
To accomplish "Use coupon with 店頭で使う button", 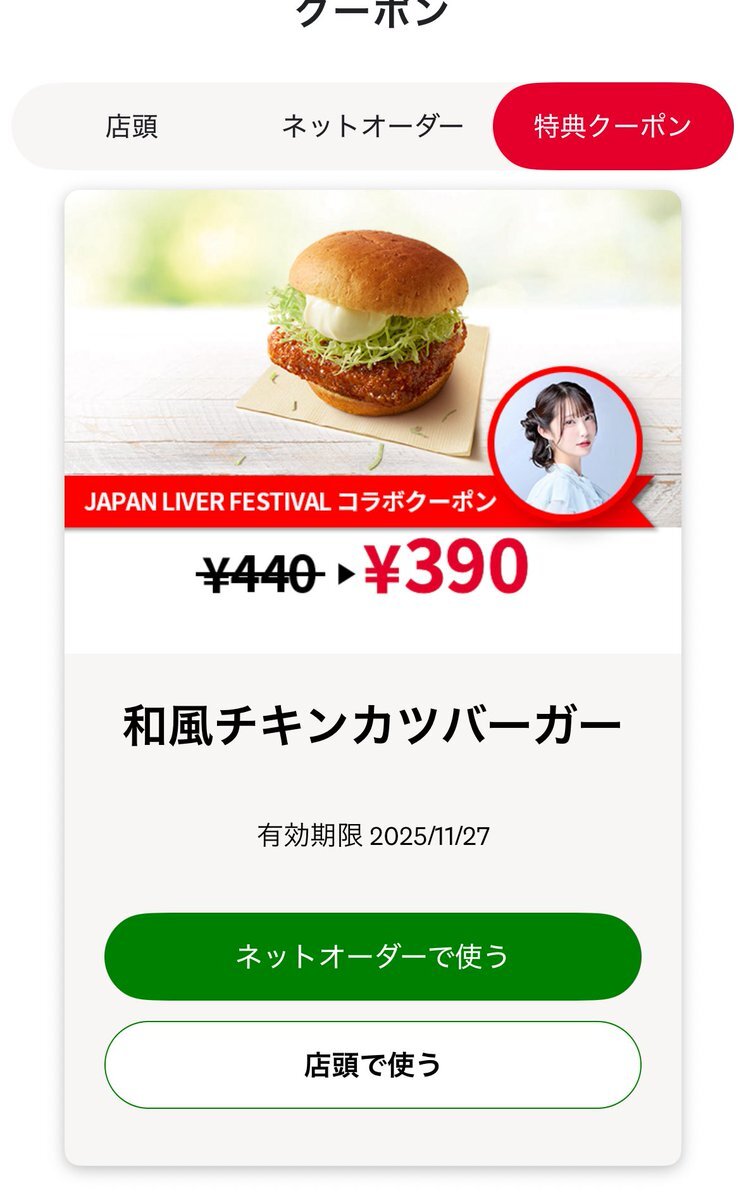I will tap(372, 1065).
